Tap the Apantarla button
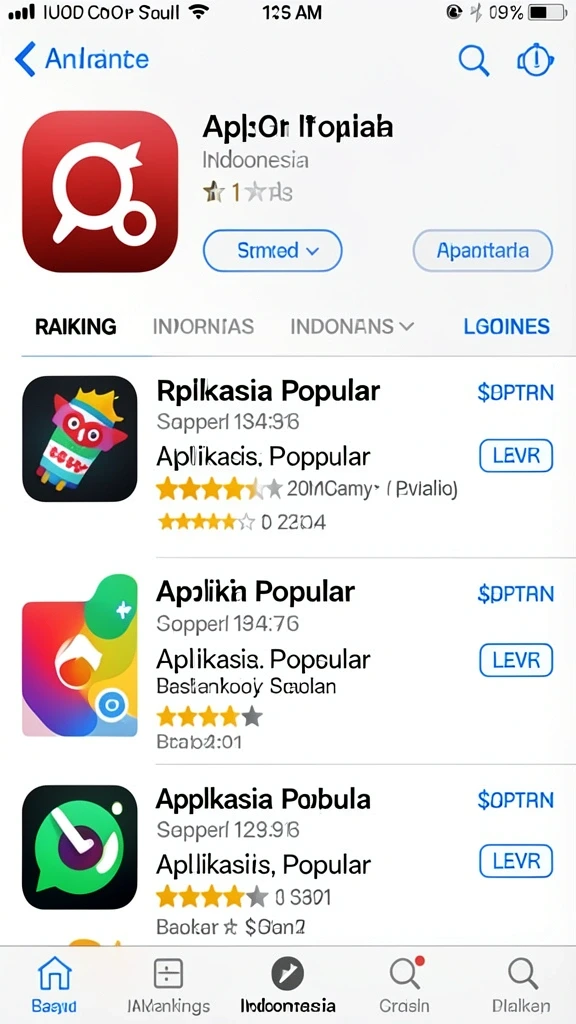Viewport: 576px width, 1024px height. 483,251
